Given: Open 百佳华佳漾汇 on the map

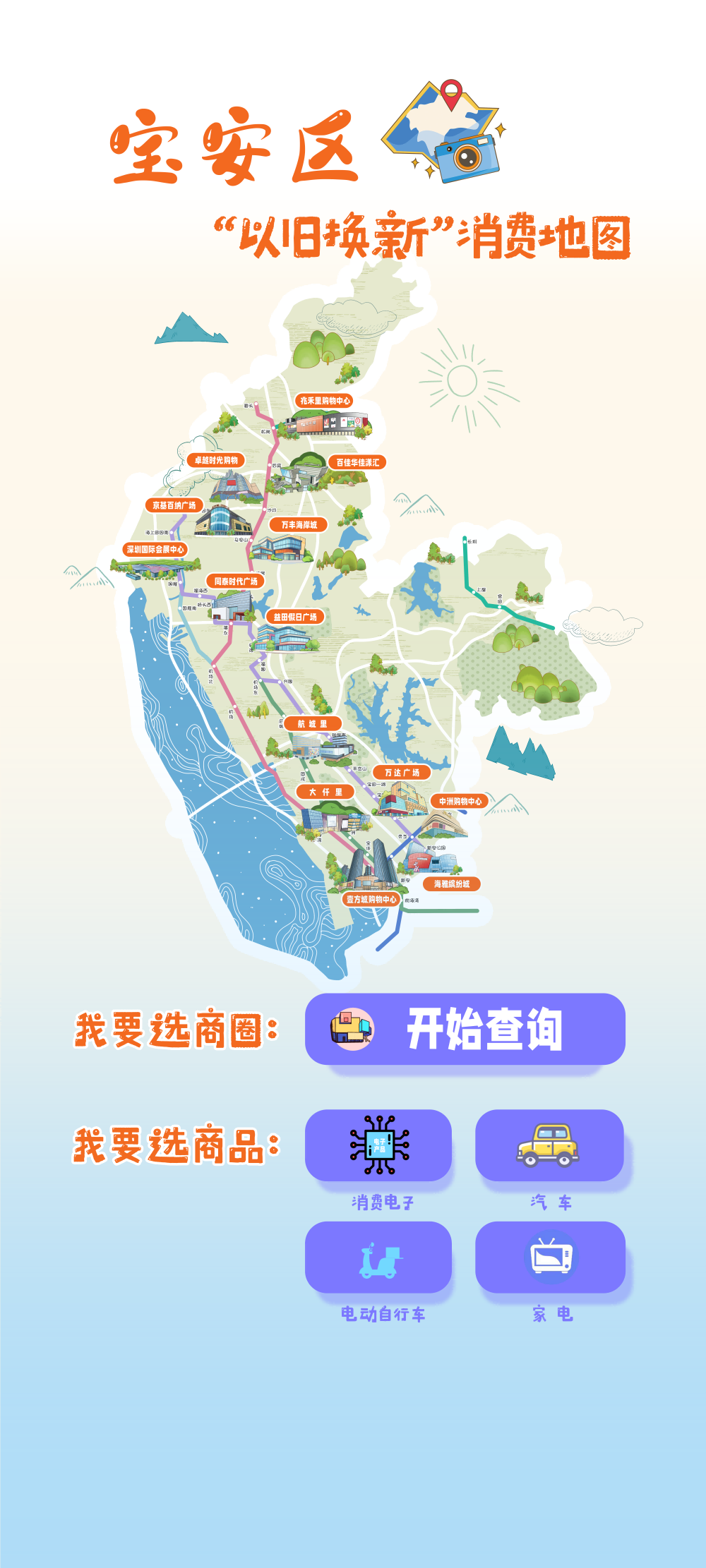Looking at the screenshot, I should (357, 462).
